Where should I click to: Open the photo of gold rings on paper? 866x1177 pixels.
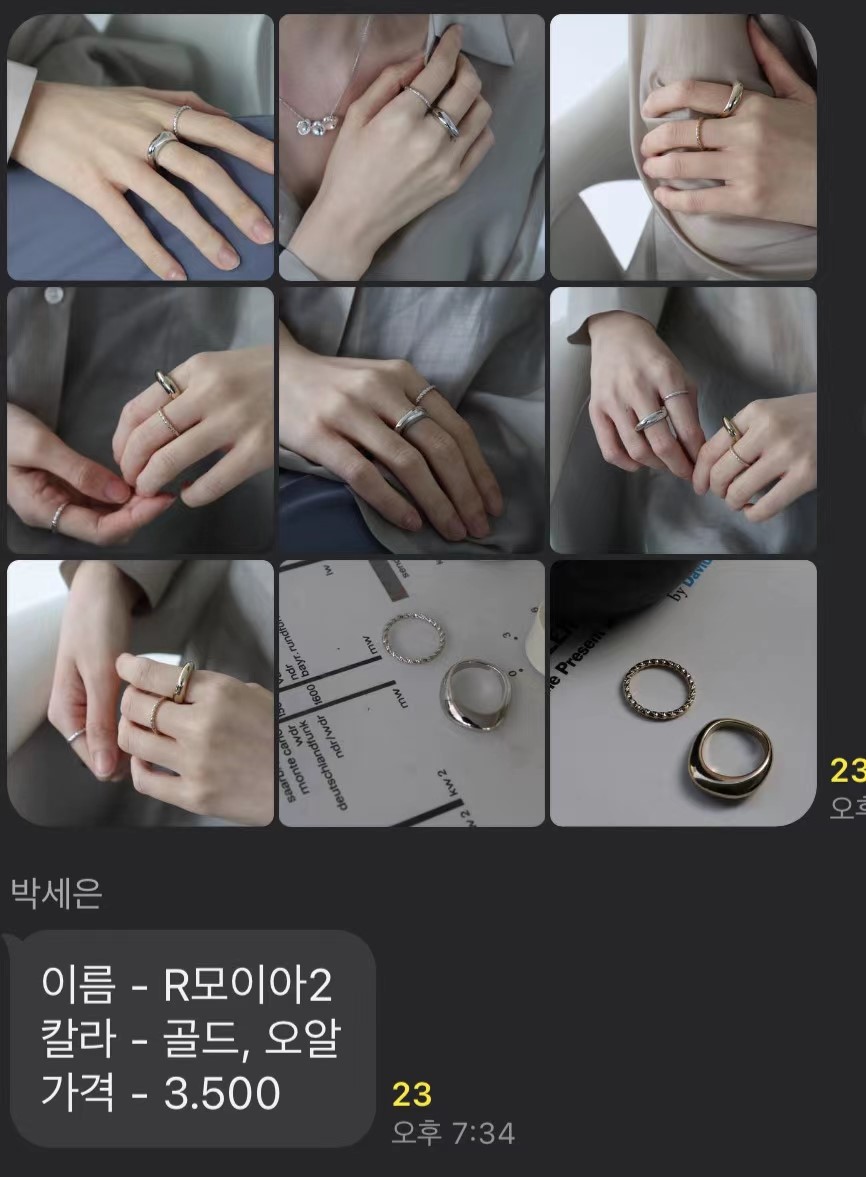[x=683, y=693]
